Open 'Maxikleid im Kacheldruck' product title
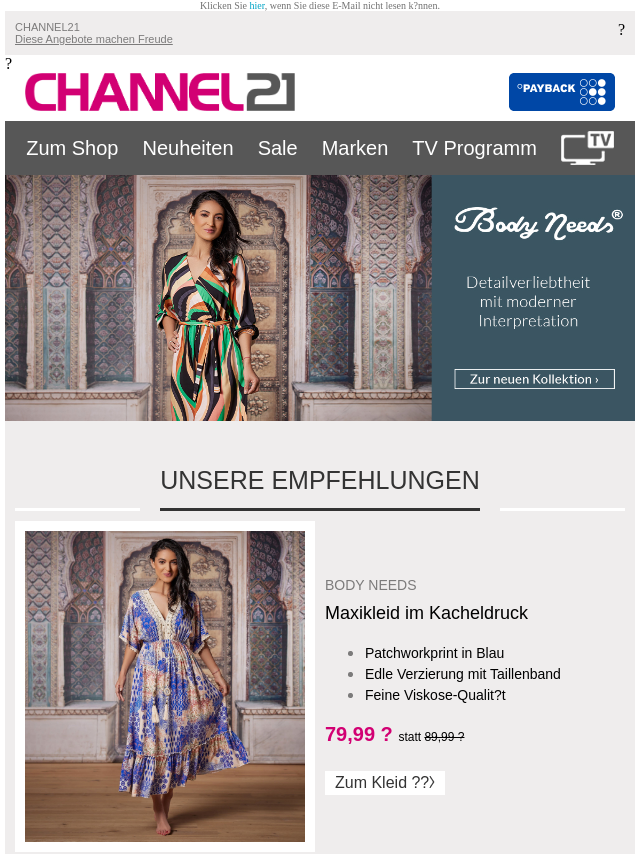 426,613
